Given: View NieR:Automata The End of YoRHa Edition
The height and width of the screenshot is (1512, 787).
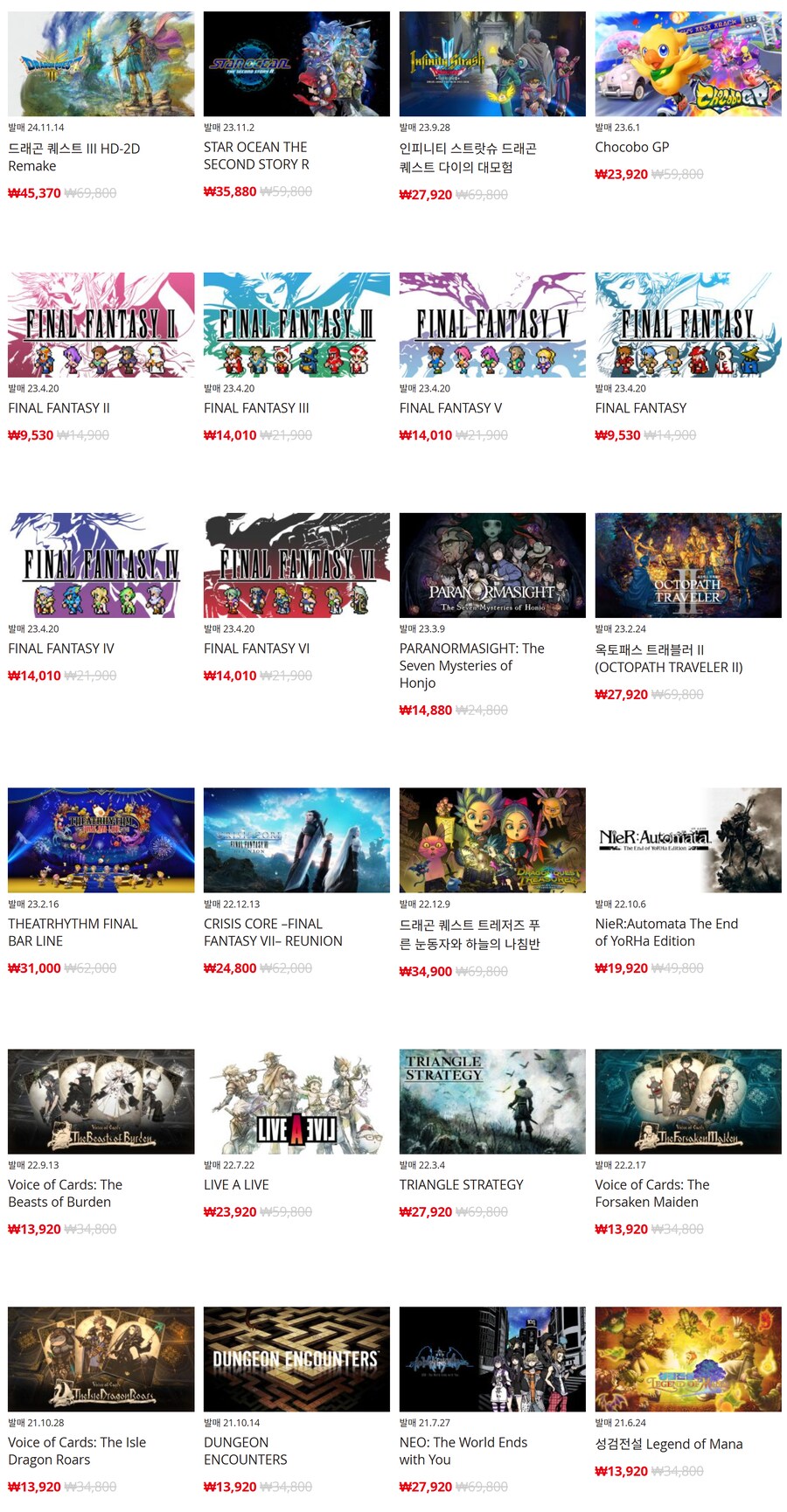Looking at the screenshot, I should 688,840.
